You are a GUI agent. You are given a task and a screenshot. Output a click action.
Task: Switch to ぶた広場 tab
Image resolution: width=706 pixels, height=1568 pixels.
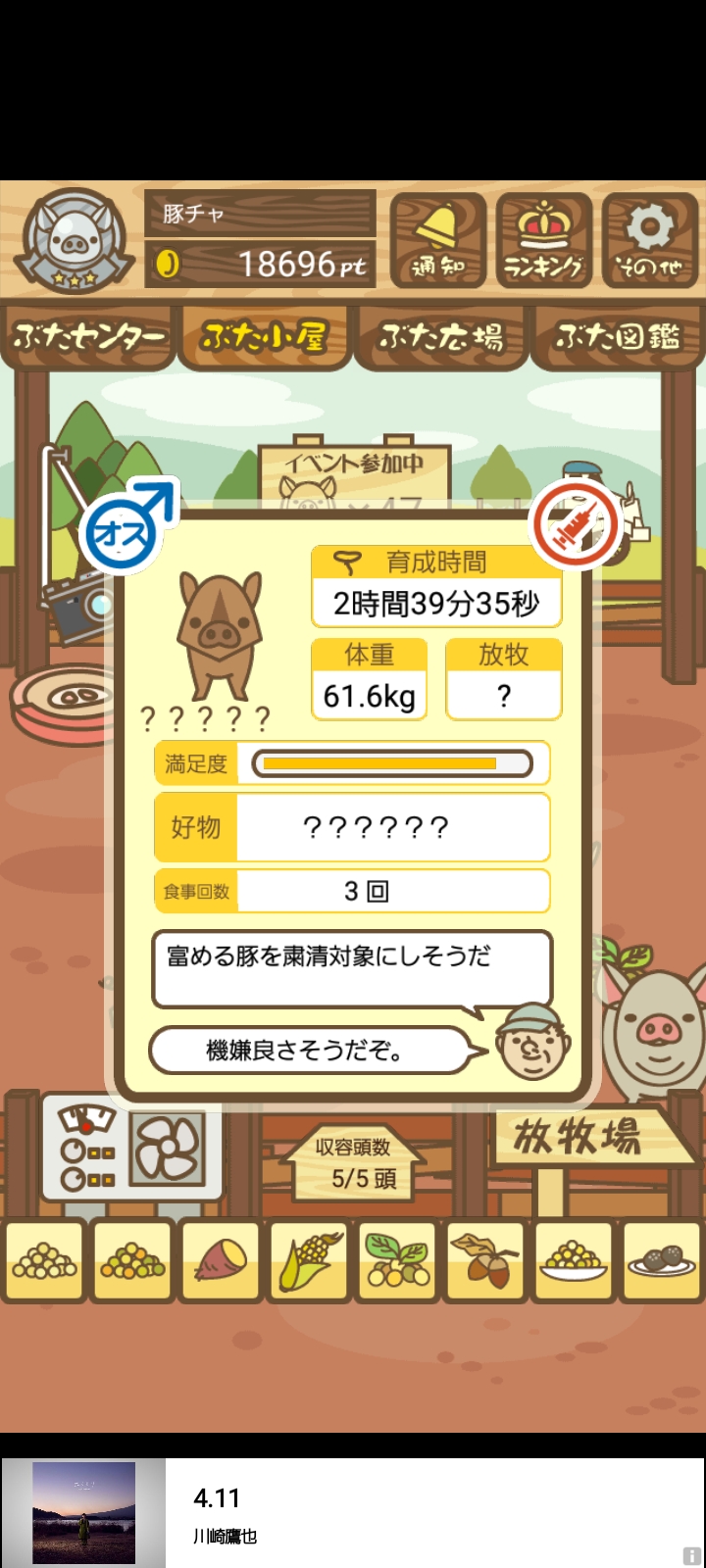[441, 338]
